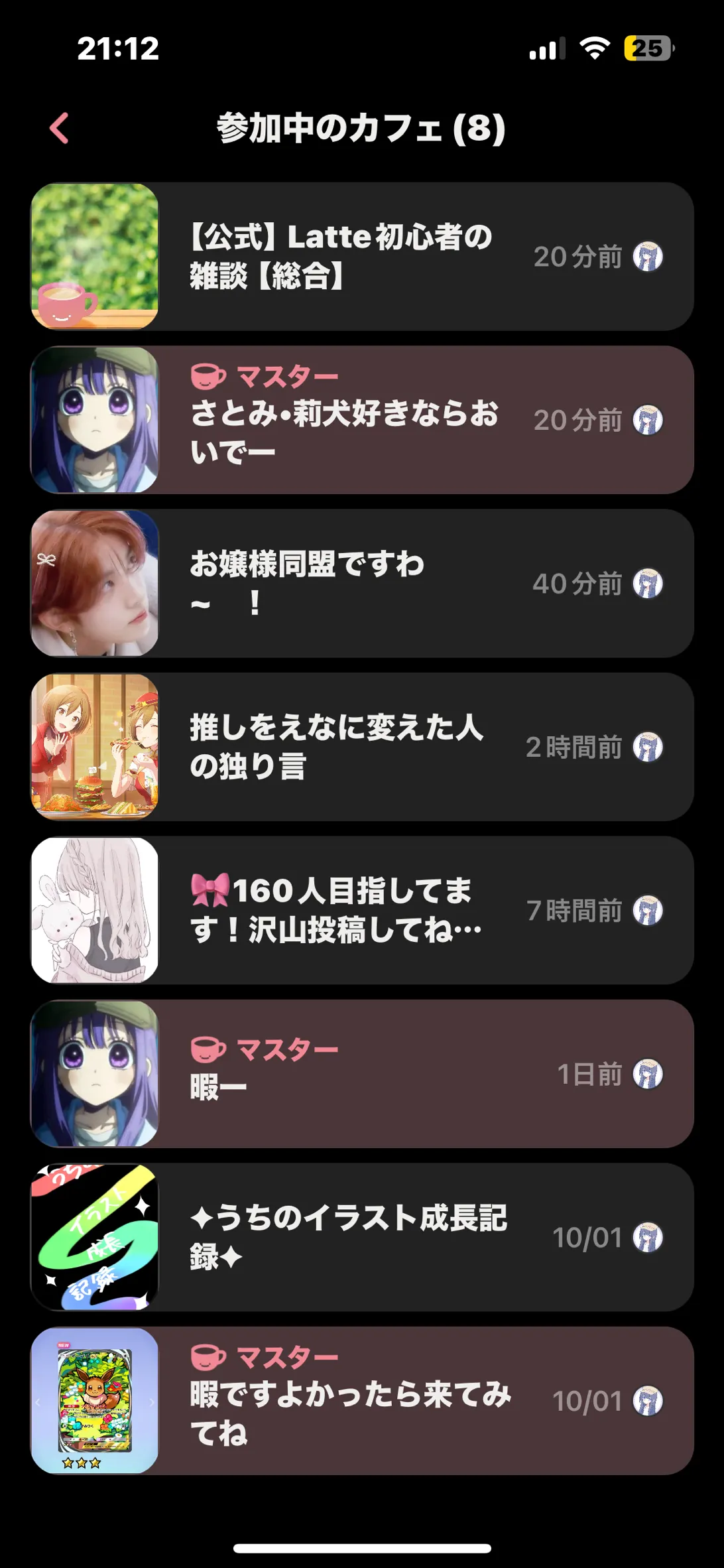Go back using the pink arrow

(60, 128)
